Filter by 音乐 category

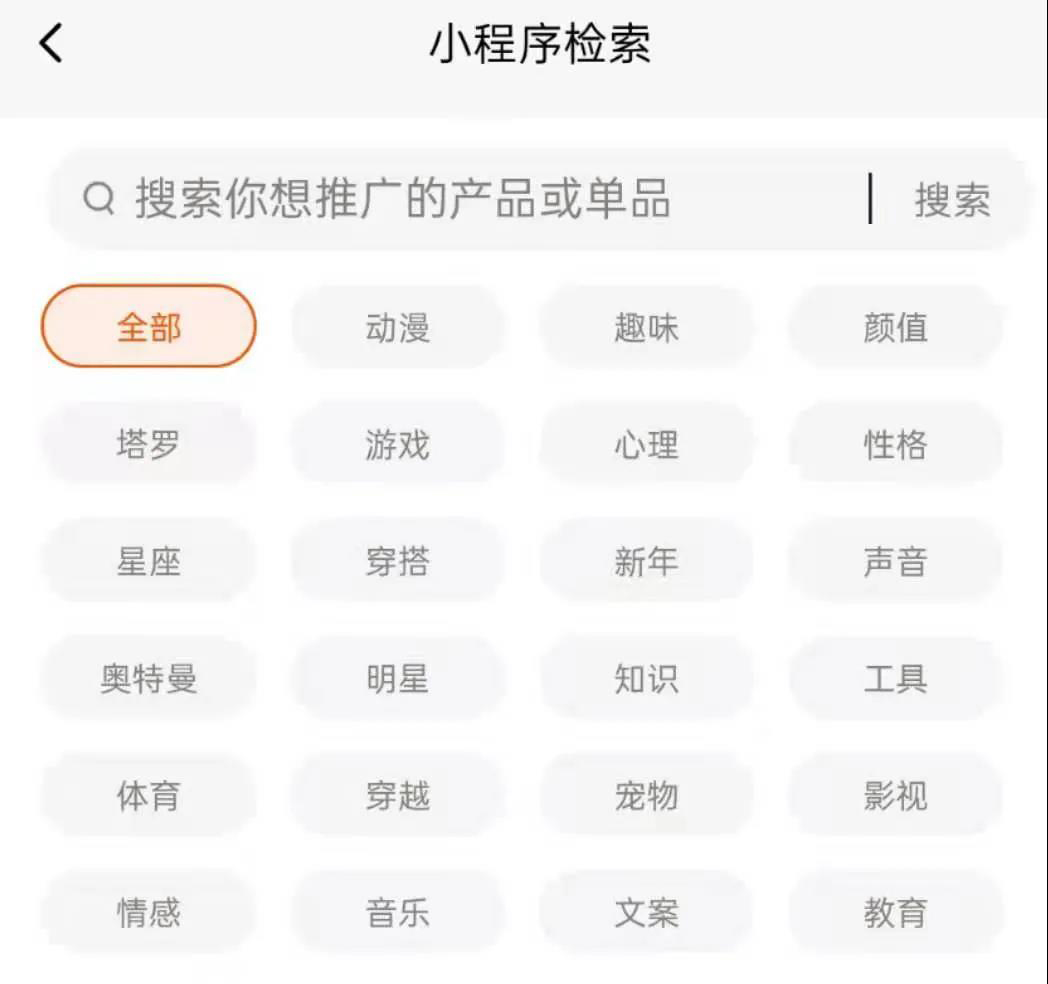click(397, 913)
